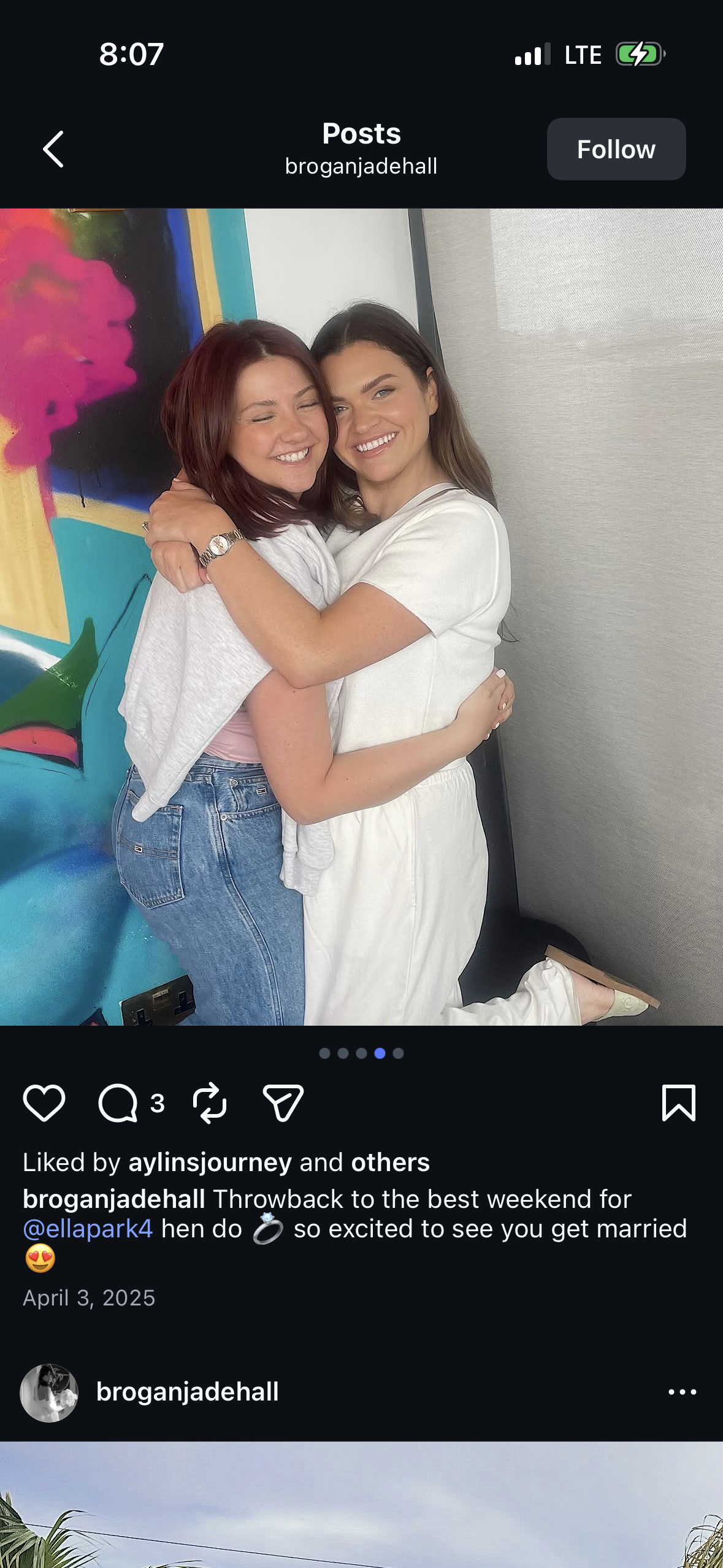Like the hen do throwback post
The width and height of the screenshot is (723, 1568).
pyautogui.click(x=44, y=1103)
